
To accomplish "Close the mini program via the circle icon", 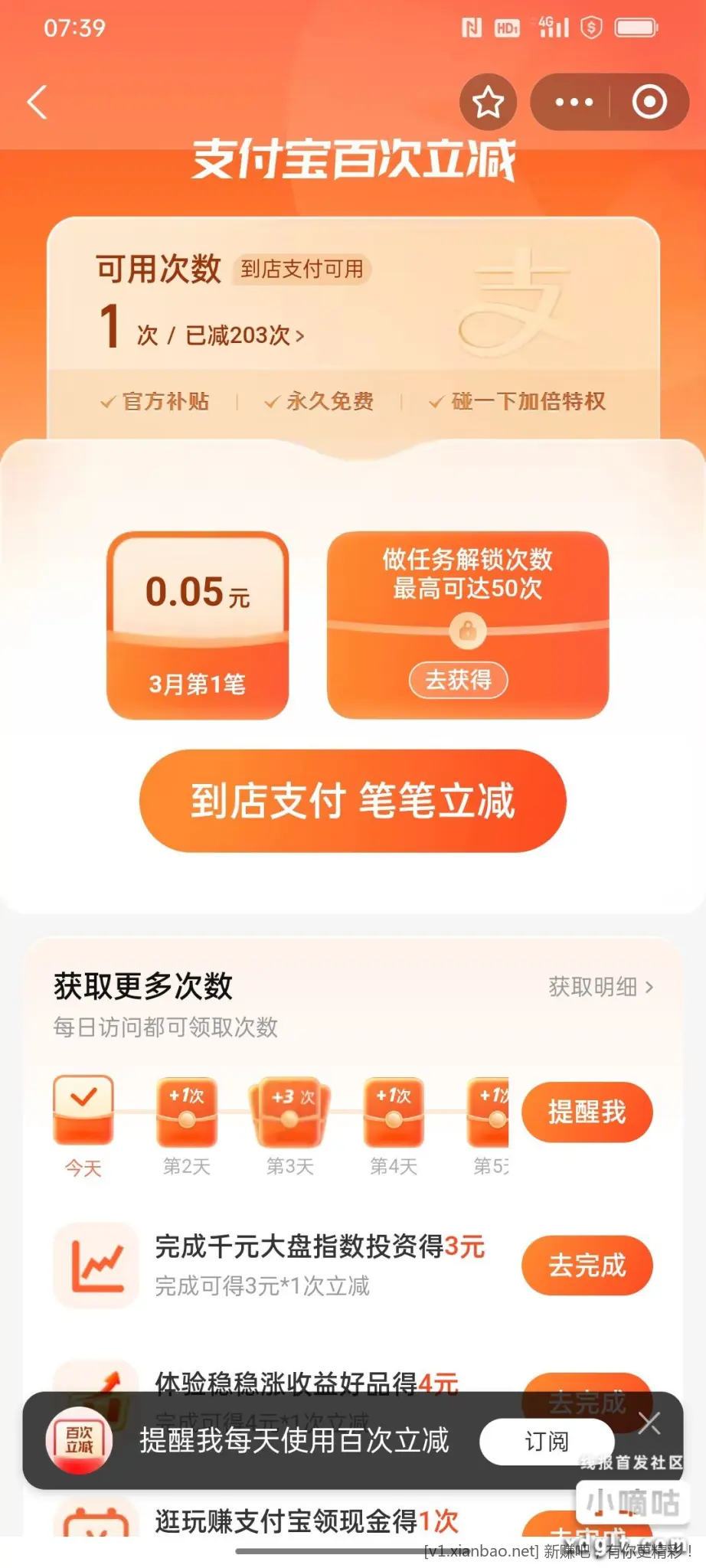I will [x=649, y=103].
